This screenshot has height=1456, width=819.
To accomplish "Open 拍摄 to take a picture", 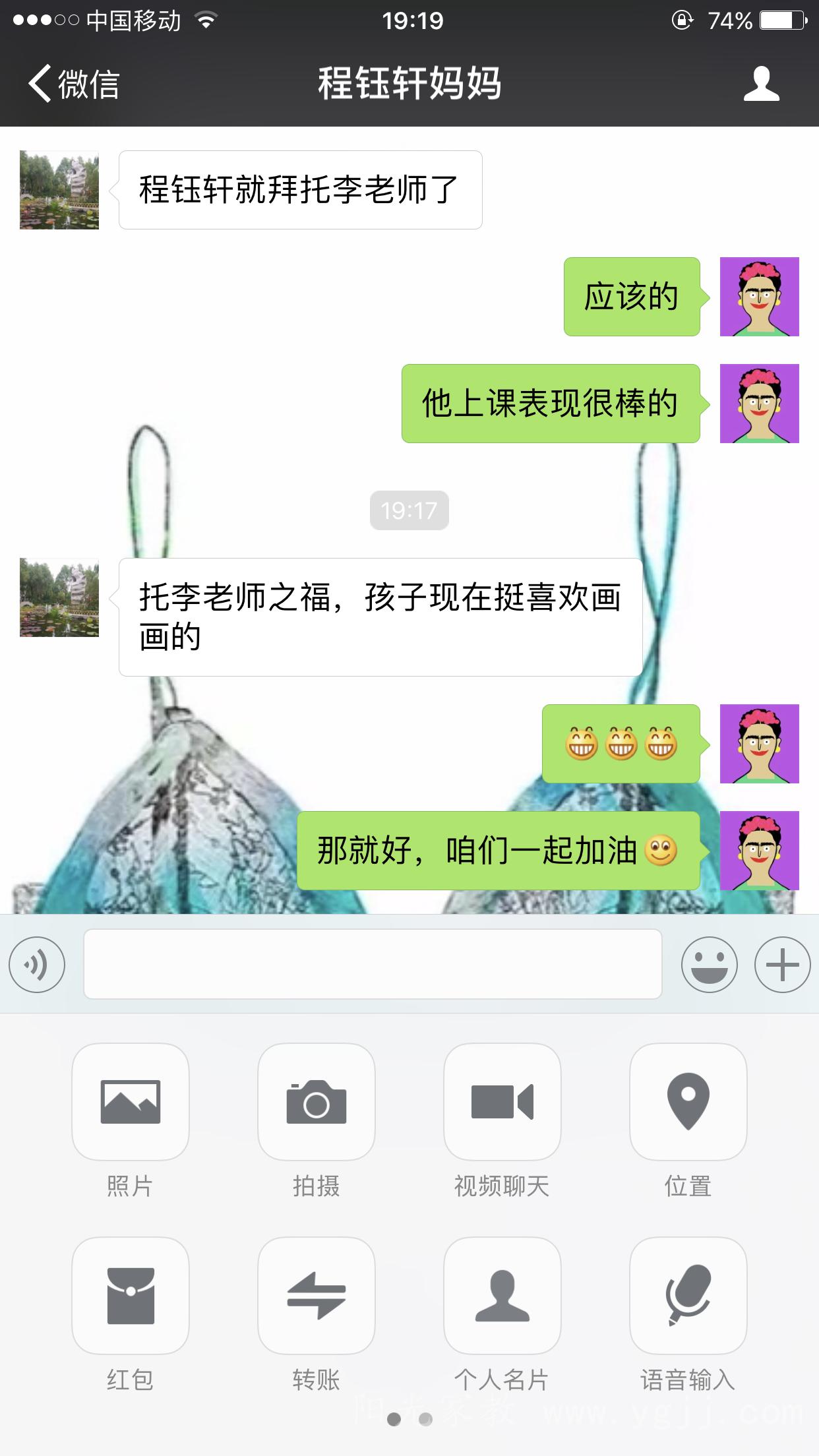I will tap(317, 1102).
